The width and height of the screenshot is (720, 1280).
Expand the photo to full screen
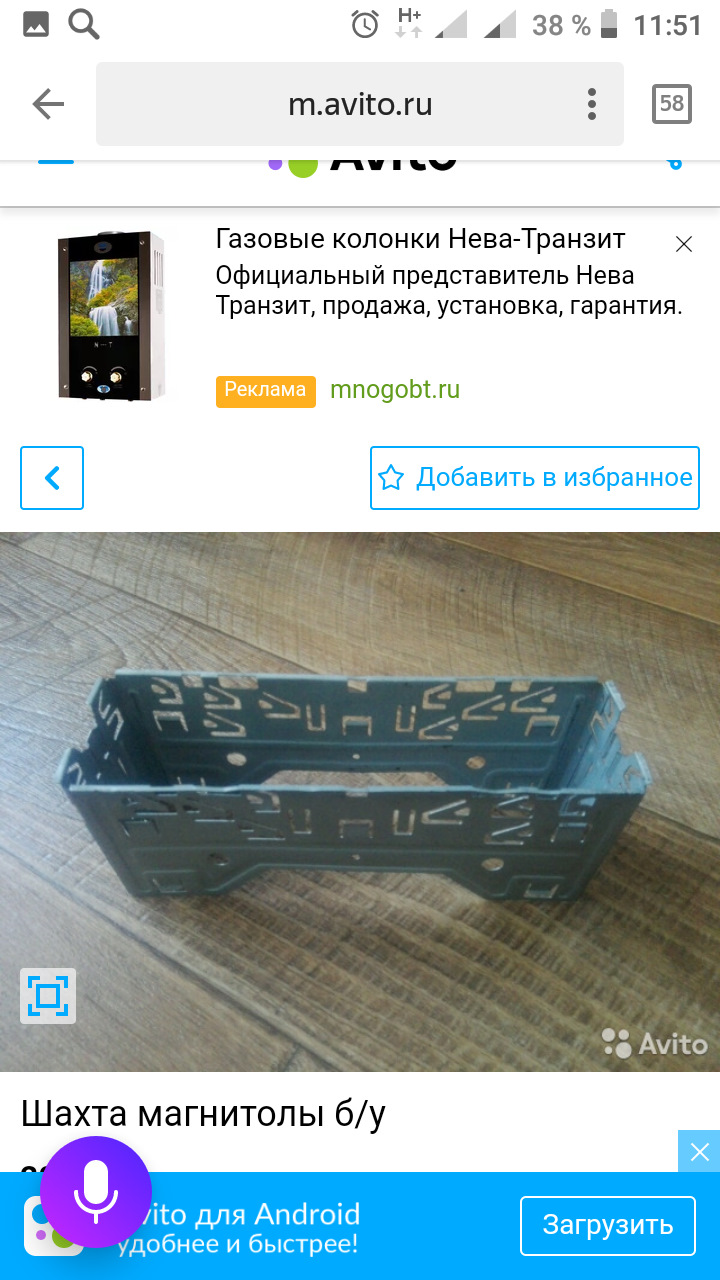coord(48,995)
